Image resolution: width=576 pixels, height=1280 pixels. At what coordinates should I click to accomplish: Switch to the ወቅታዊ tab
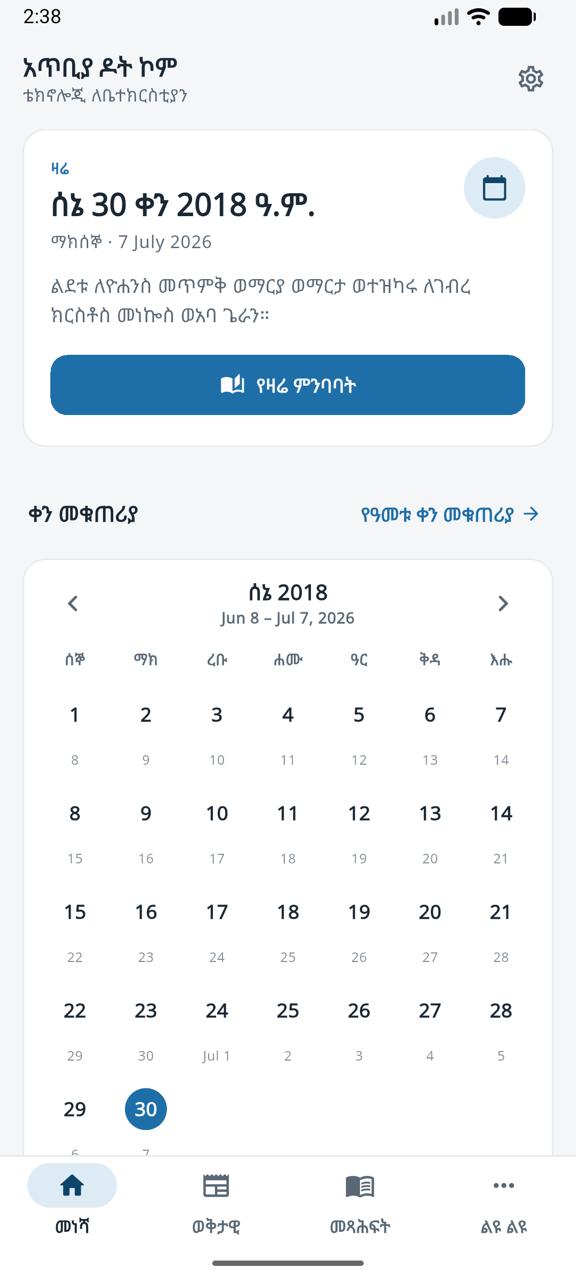(x=216, y=1200)
